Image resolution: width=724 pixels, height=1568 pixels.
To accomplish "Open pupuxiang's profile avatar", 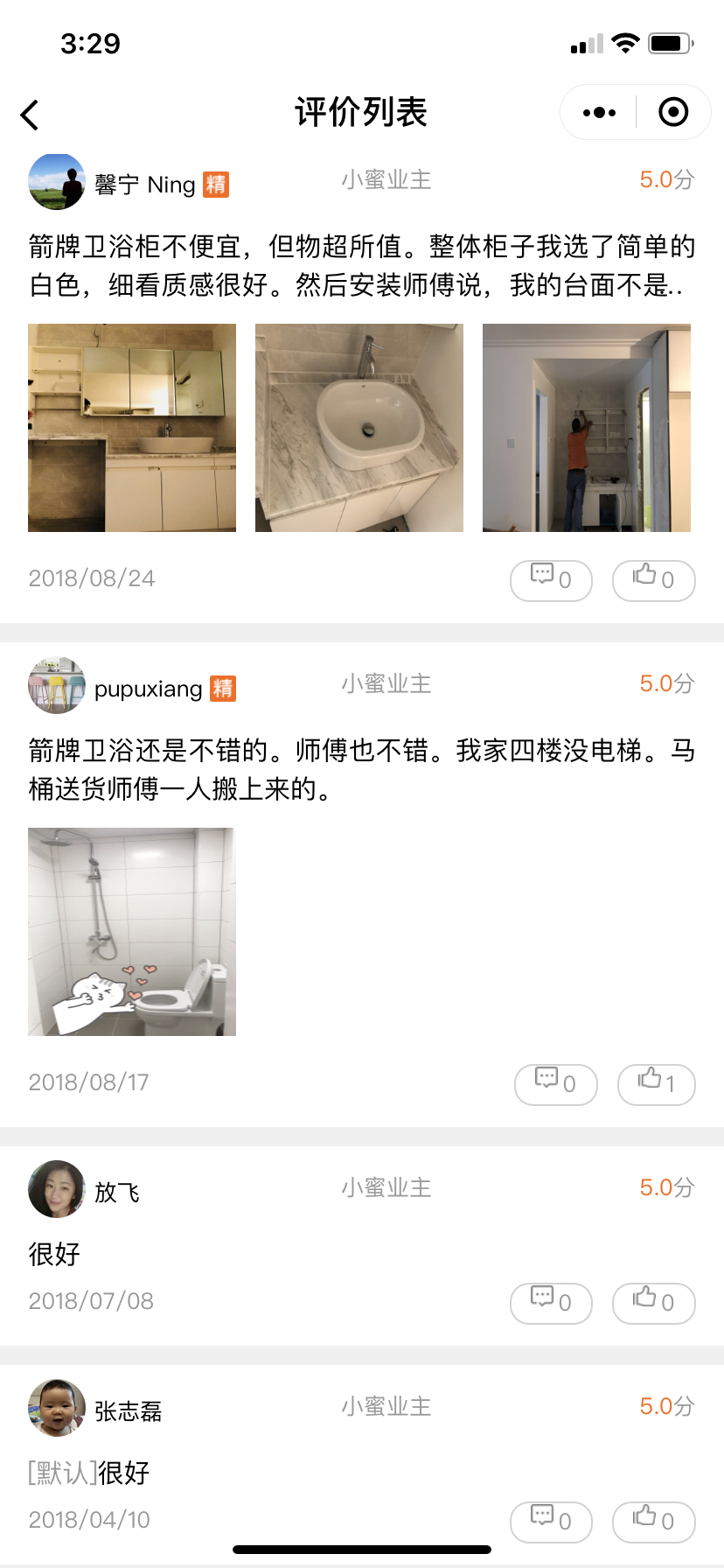I will coord(57,686).
